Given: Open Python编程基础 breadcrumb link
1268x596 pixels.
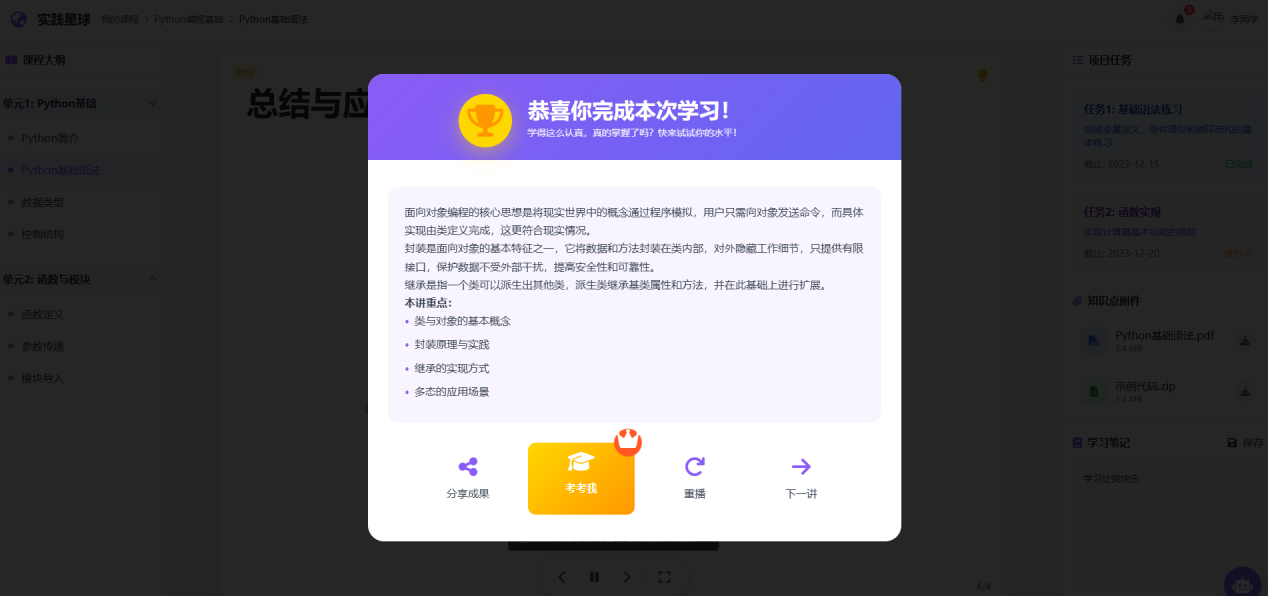Looking at the screenshot, I should tap(189, 19).
